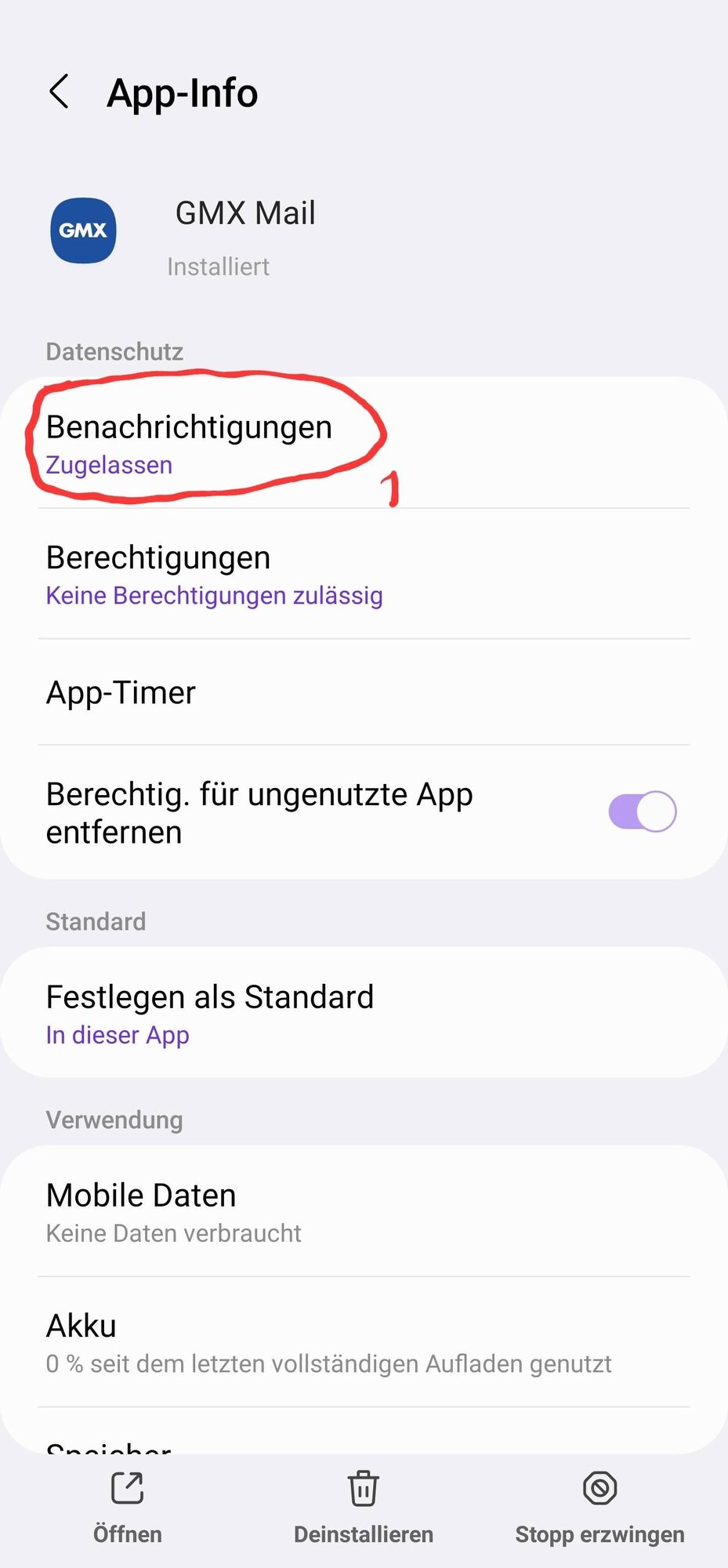Open Mobile Daten usage

(x=174, y=1212)
